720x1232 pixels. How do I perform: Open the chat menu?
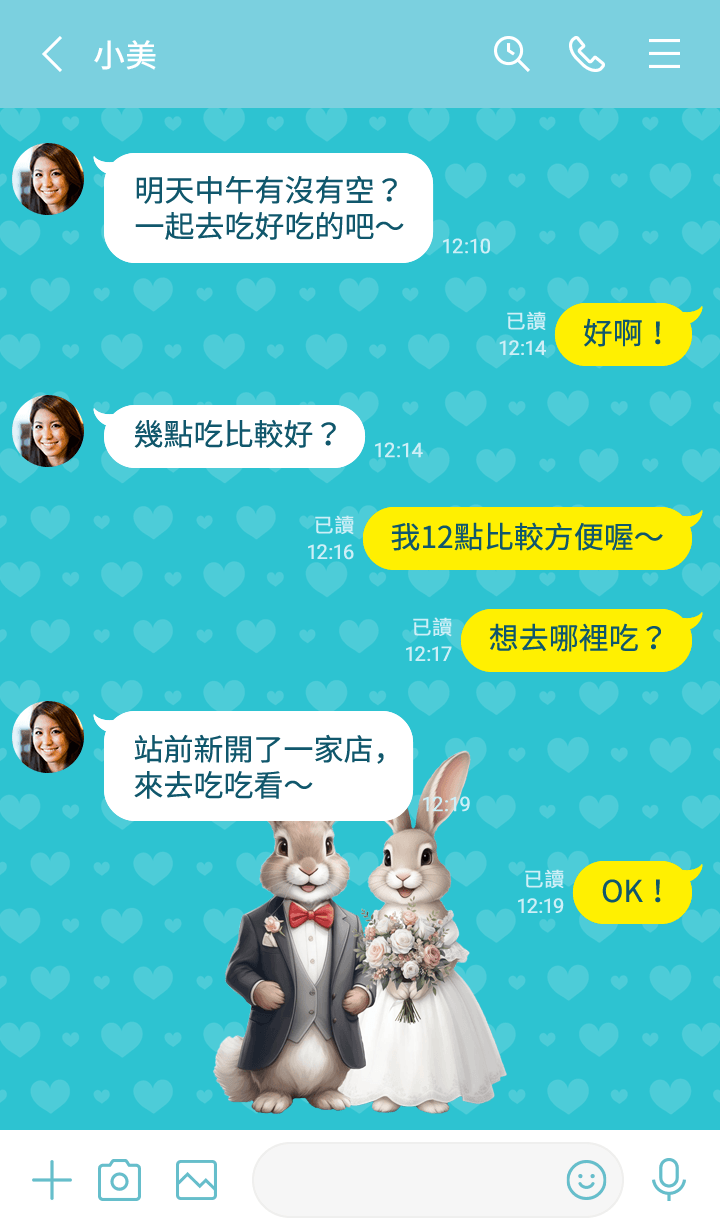click(x=664, y=54)
